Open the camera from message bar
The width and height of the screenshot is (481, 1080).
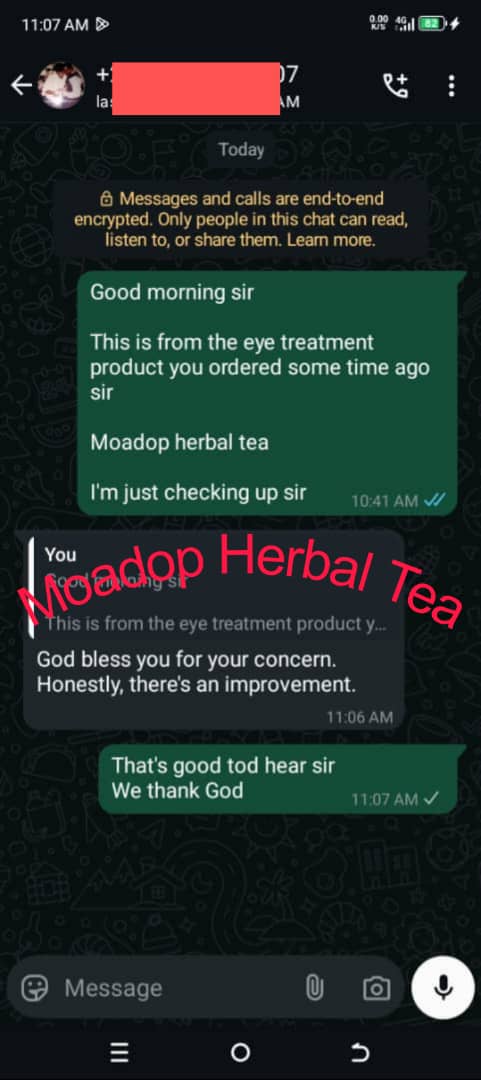[376, 989]
